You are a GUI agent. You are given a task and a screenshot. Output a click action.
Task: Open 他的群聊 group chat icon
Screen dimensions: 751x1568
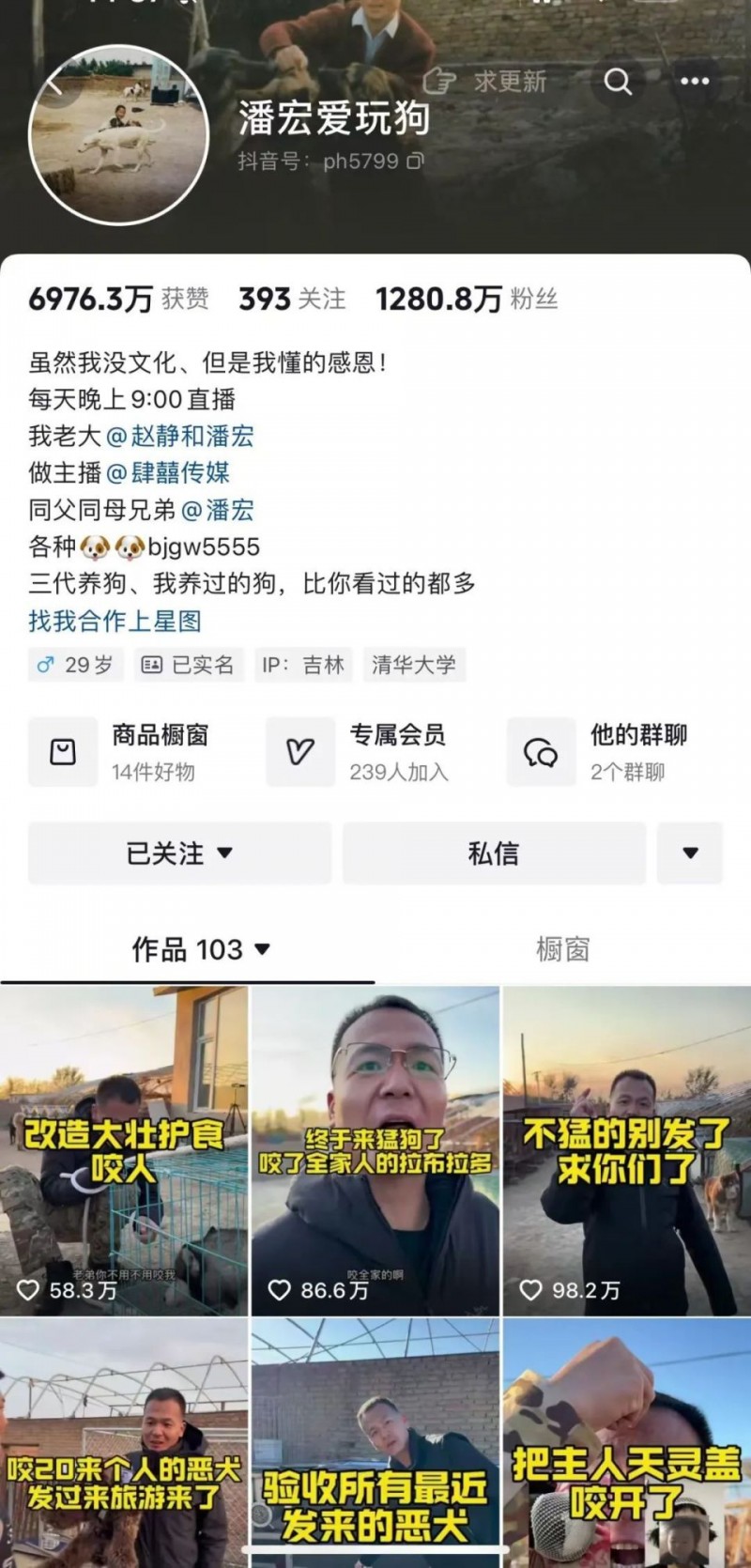click(x=543, y=751)
